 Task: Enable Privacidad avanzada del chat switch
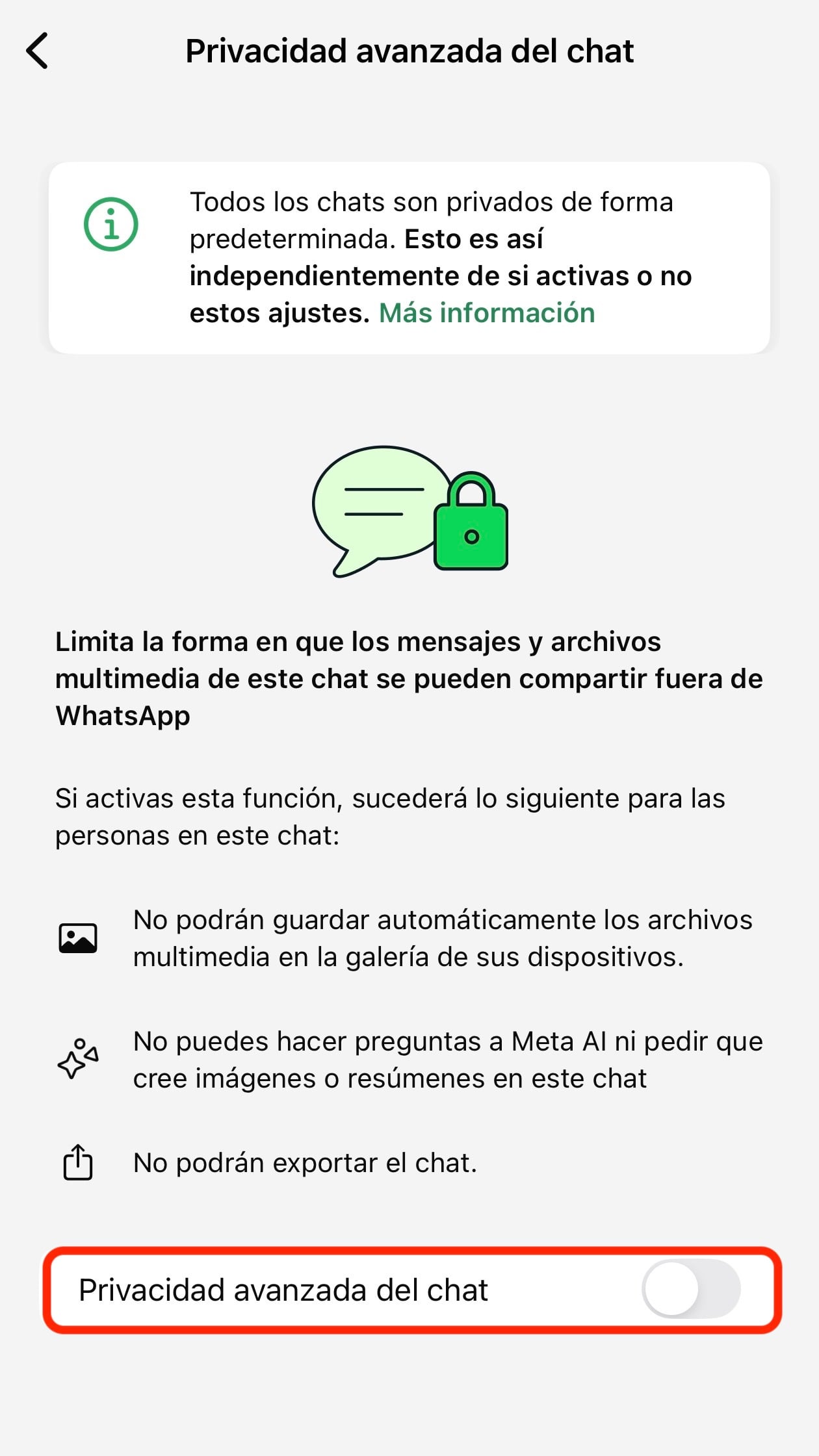point(690,1289)
